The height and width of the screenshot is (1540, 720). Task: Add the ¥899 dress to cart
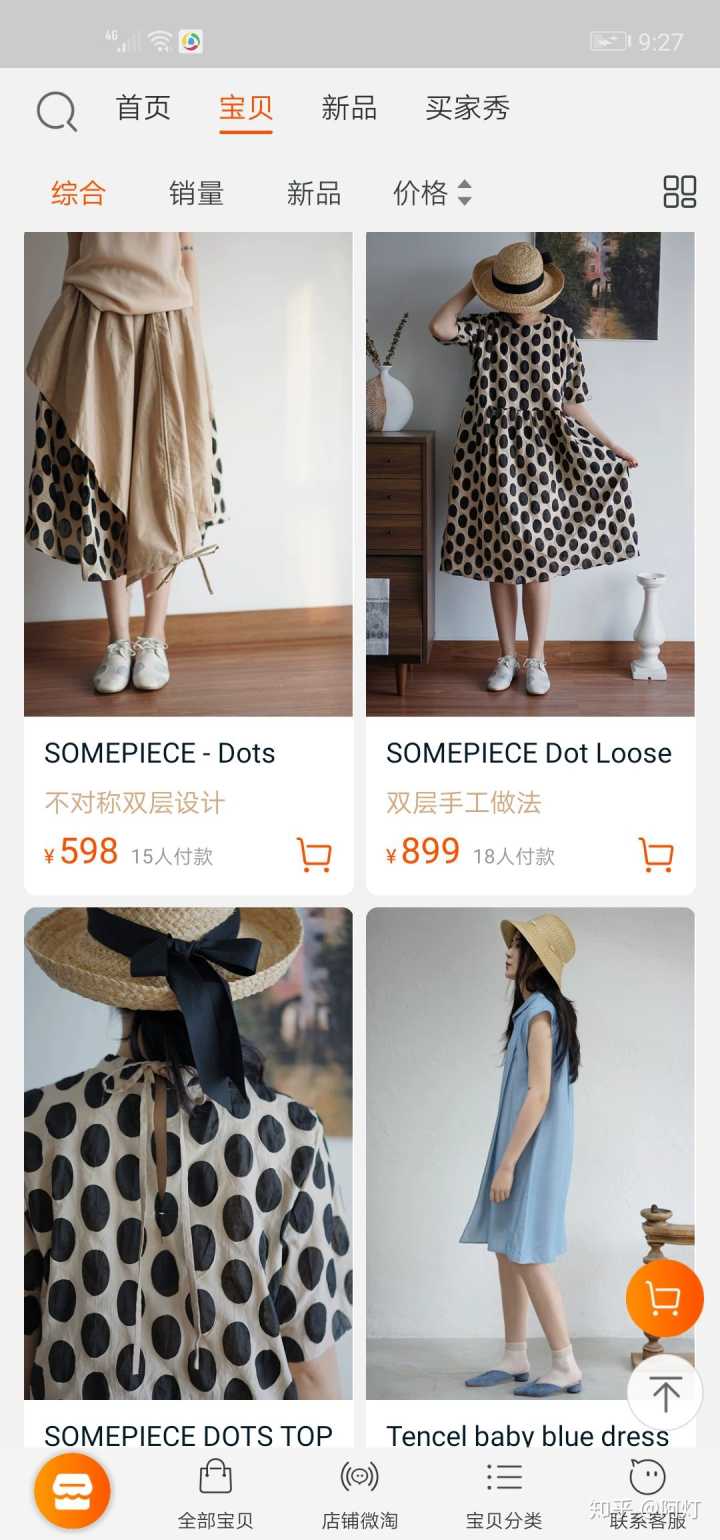click(656, 855)
